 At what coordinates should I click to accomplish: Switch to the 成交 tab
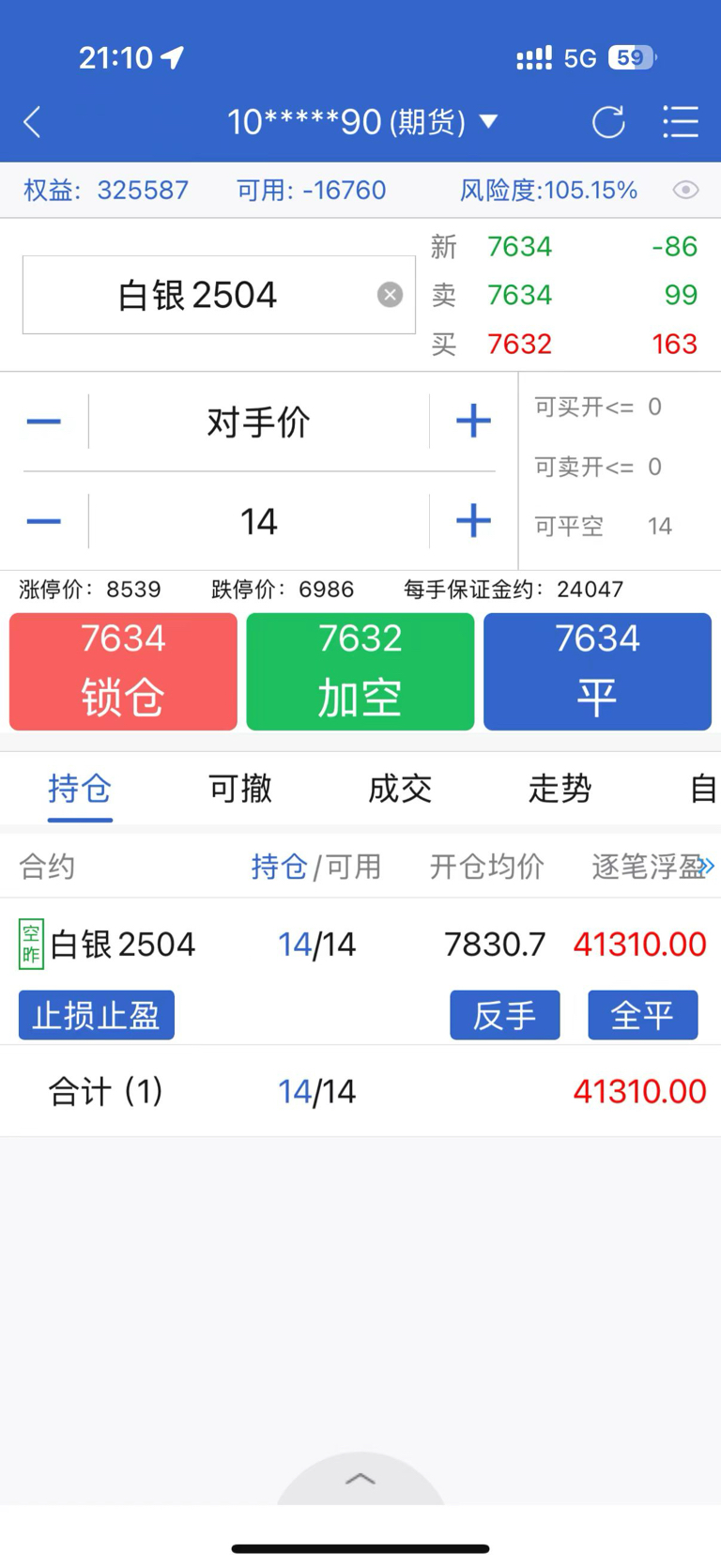[400, 789]
